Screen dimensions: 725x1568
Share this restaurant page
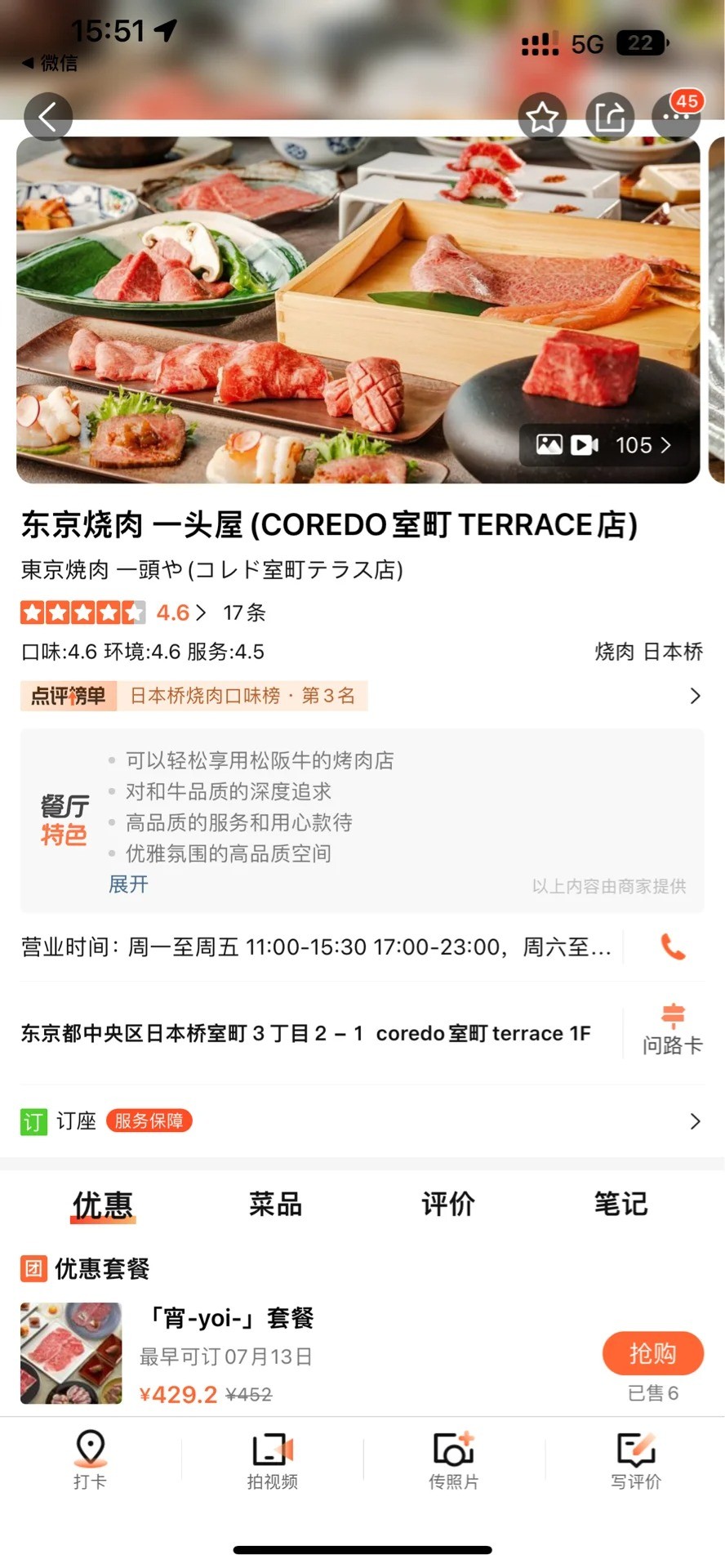point(609,118)
